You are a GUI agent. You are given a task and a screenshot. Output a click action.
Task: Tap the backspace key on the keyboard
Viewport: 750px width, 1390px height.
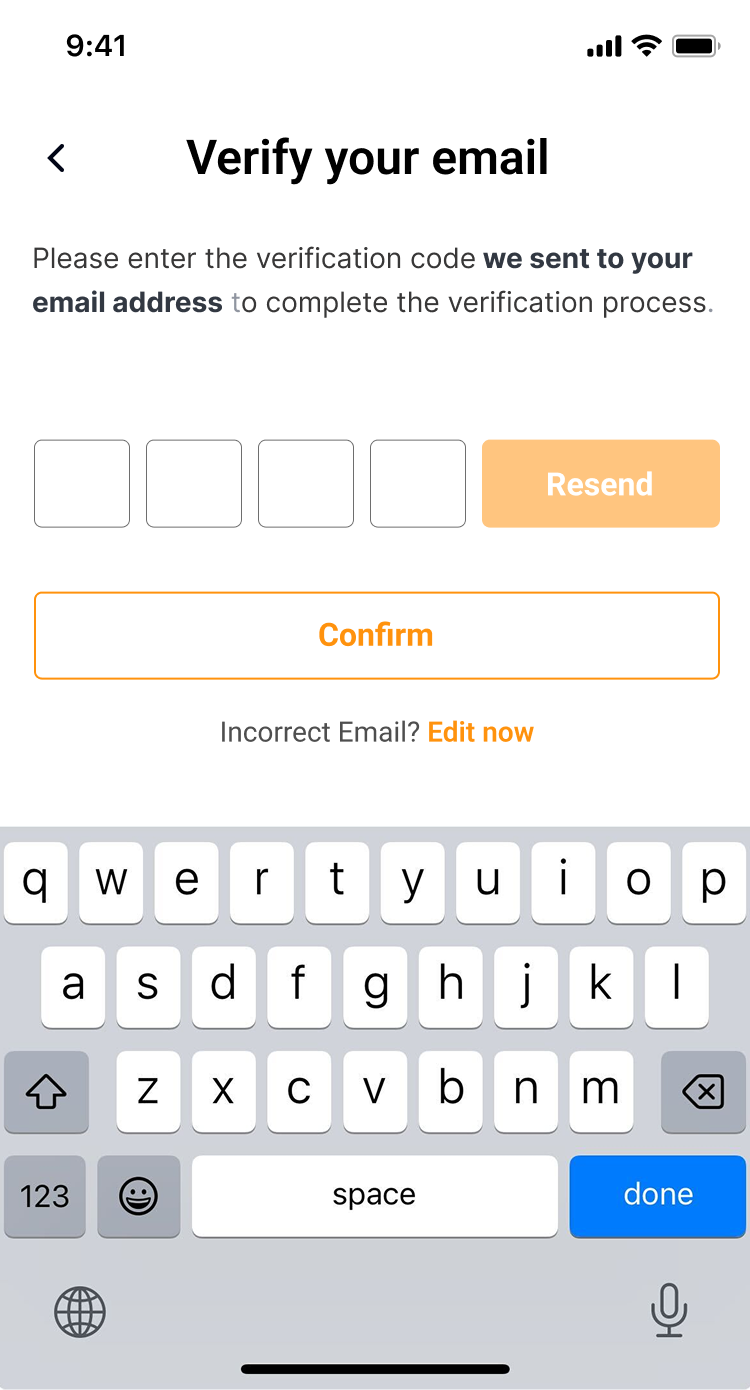click(x=702, y=1092)
